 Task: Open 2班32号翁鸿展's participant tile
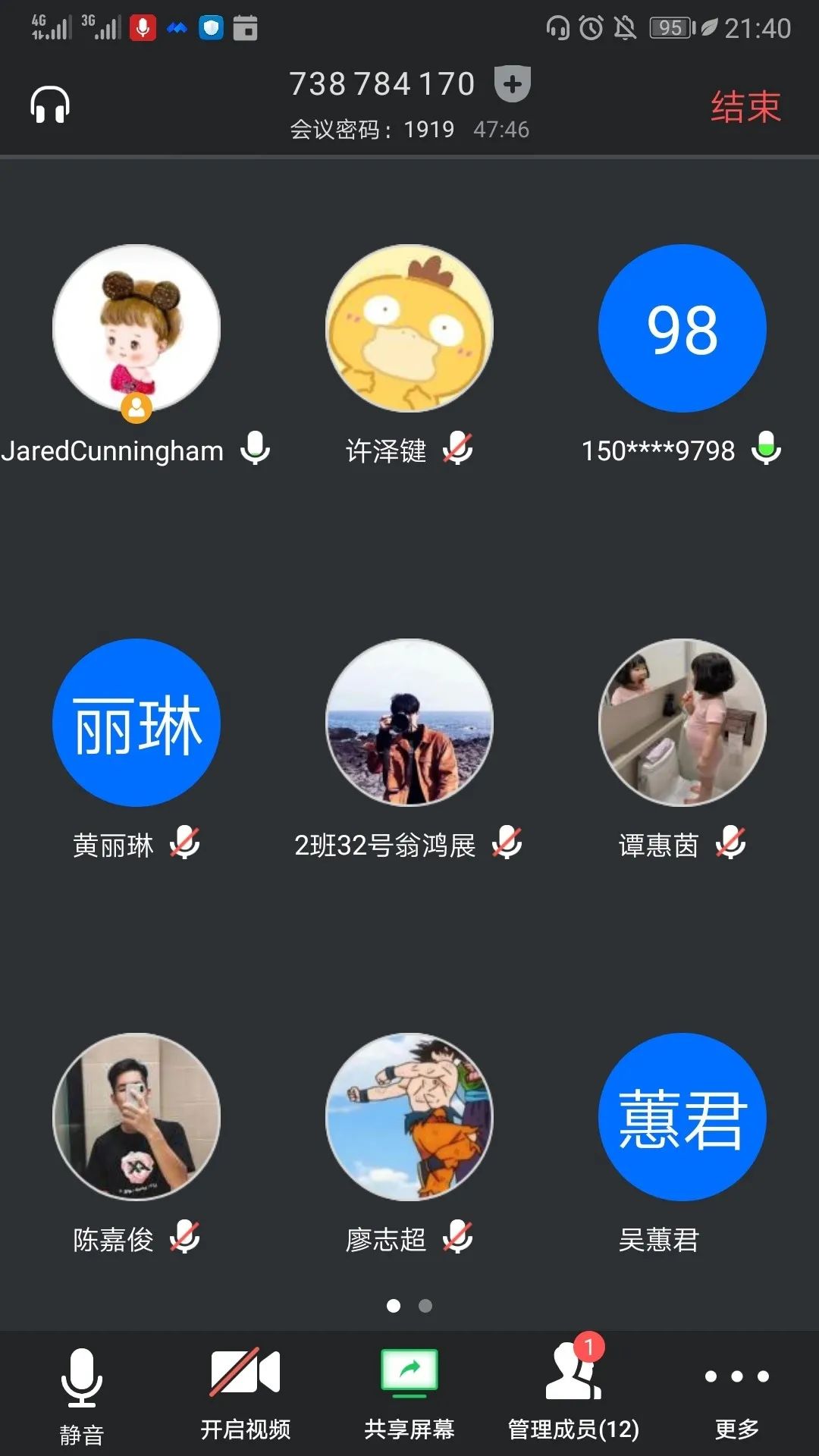[409, 723]
